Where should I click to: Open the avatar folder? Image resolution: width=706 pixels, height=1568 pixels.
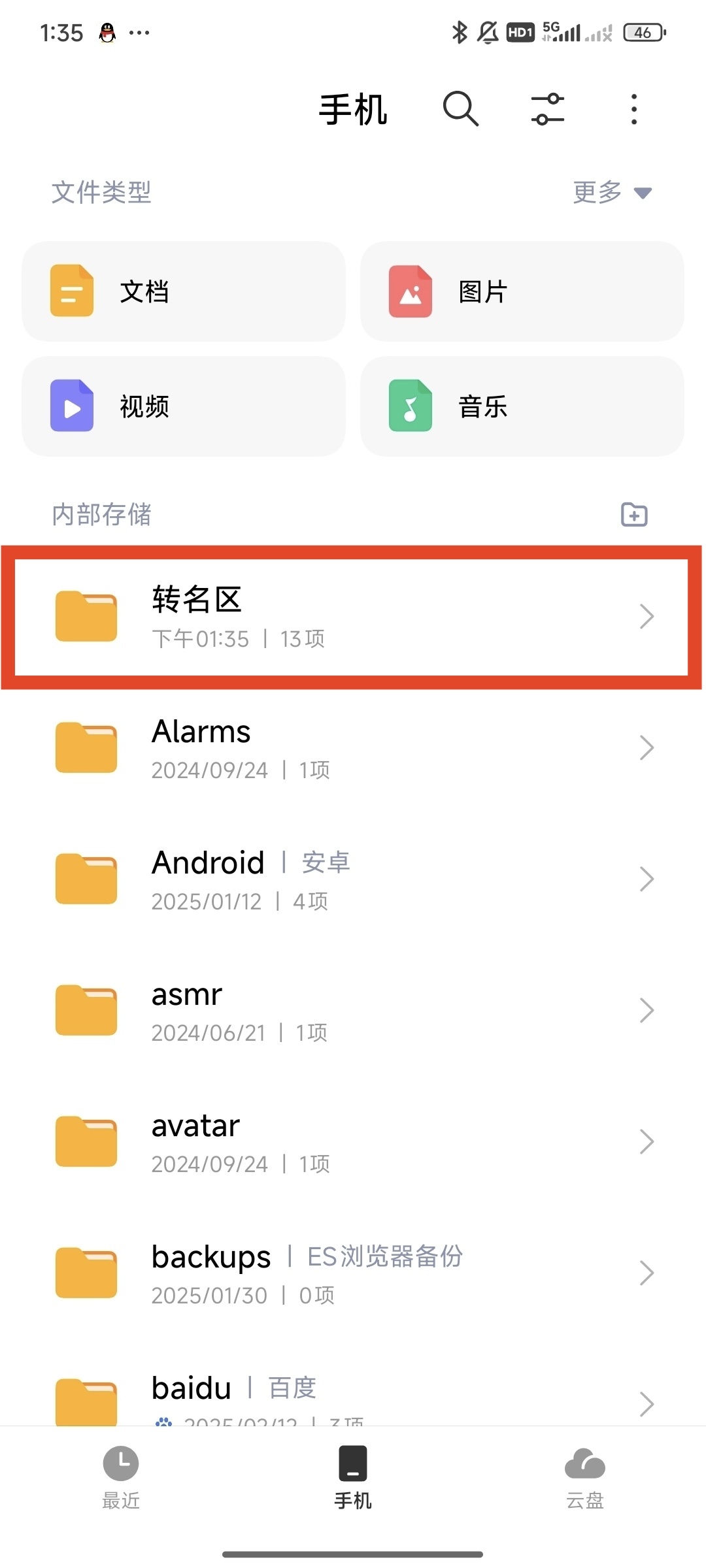352,1142
